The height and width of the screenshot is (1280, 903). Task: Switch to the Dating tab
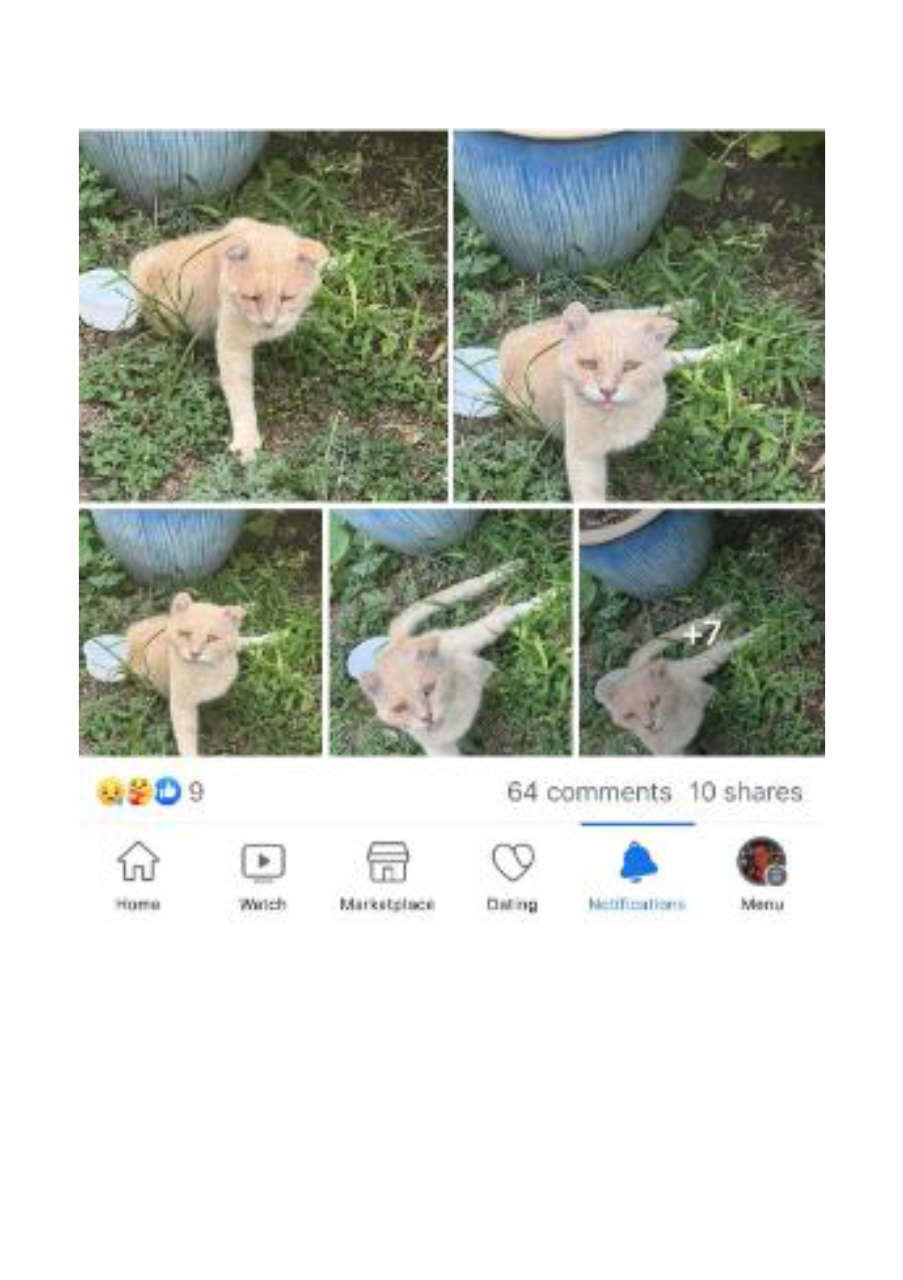[512, 874]
